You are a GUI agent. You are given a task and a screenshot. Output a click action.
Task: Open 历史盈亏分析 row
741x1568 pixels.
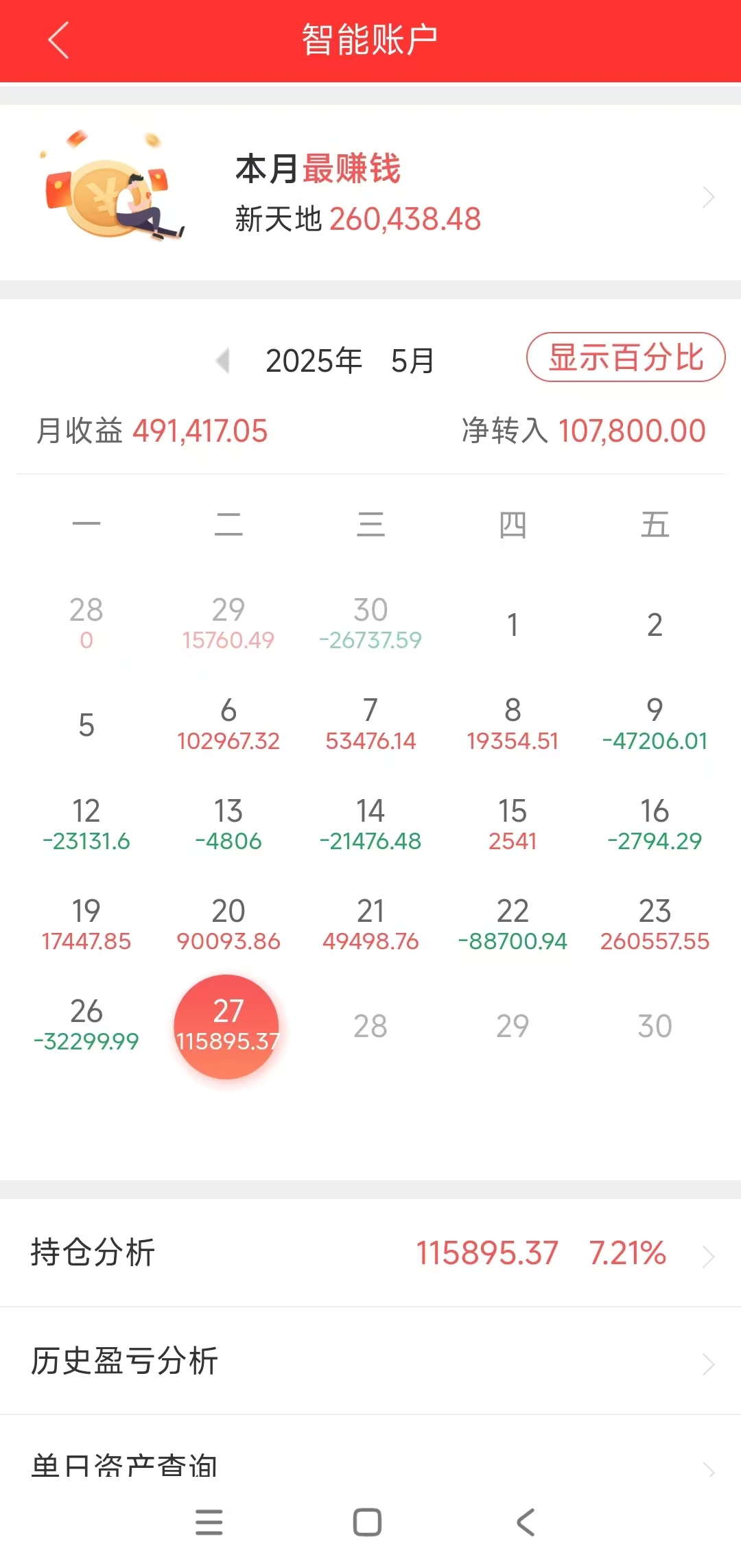pos(370,1361)
